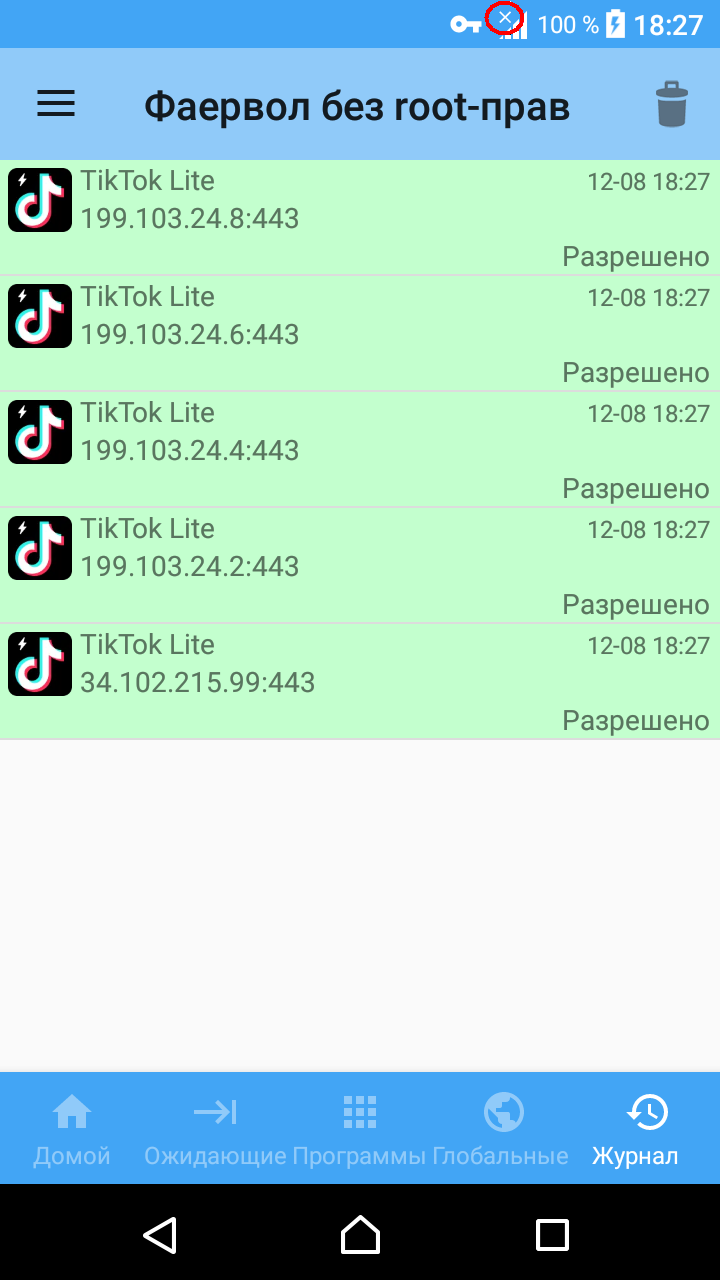
Task: Switch to the Домой tab
Action: coord(72,1129)
